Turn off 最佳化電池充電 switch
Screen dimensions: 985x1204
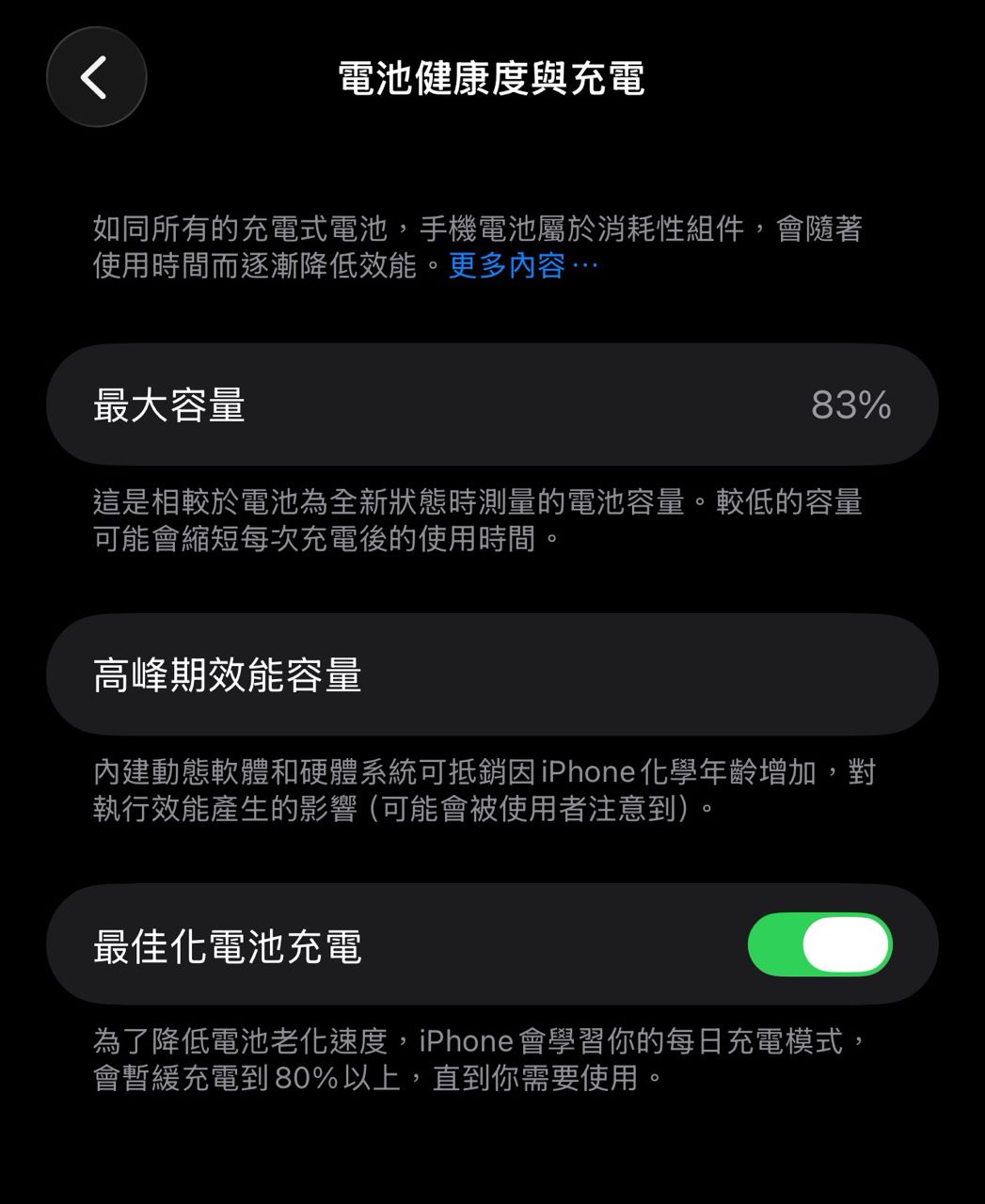click(x=819, y=944)
